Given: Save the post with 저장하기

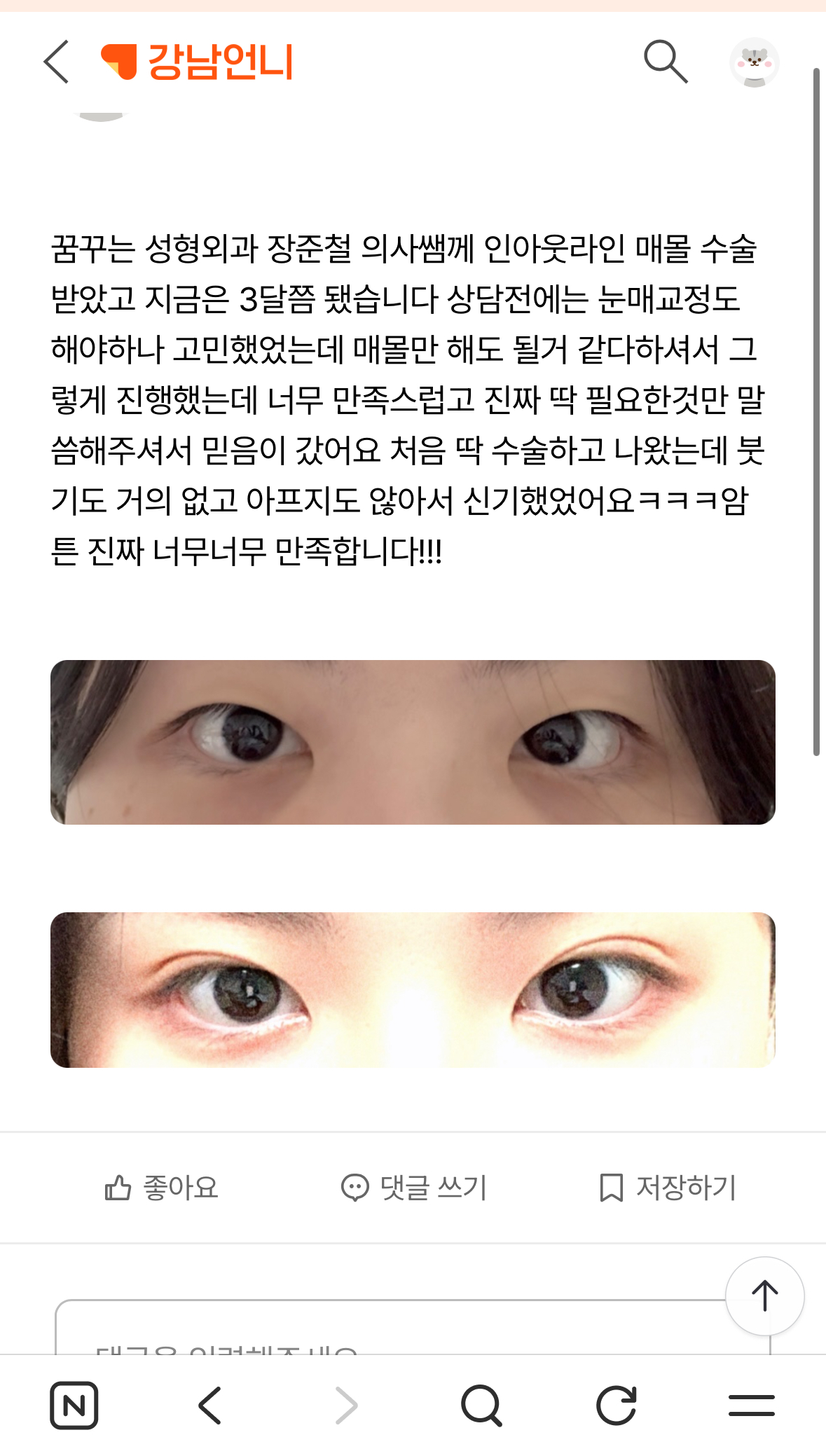Looking at the screenshot, I should click(668, 1188).
